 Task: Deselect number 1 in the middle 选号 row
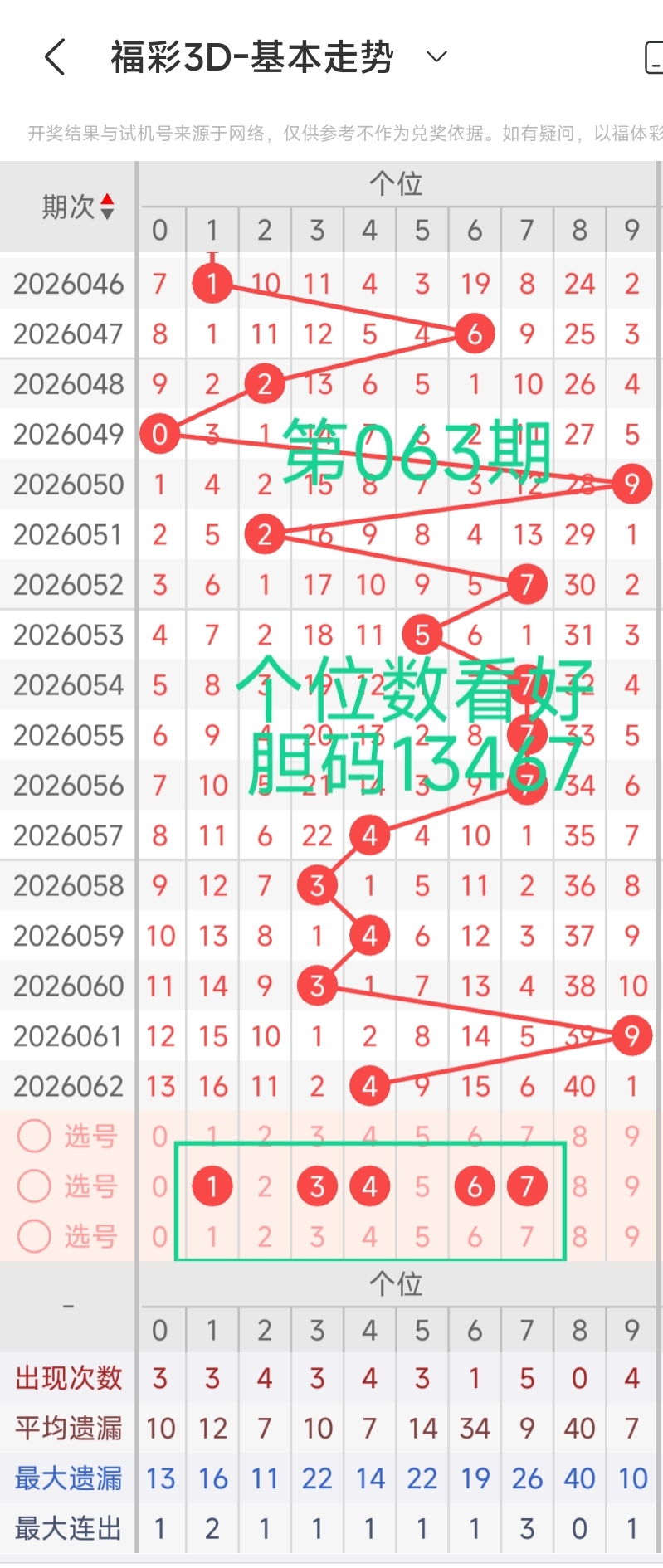pos(212,1186)
